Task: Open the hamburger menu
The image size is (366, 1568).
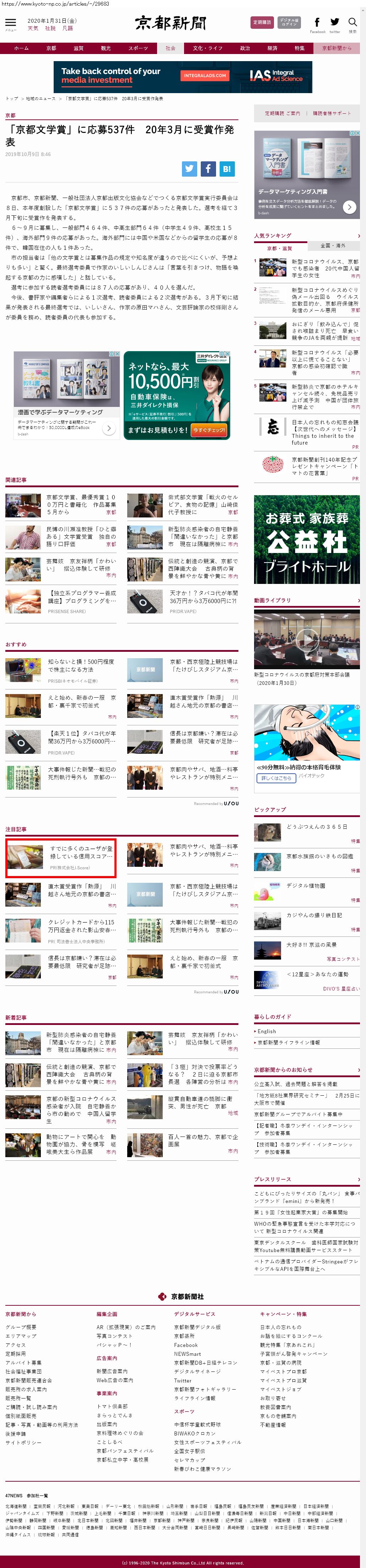Action: coord(10,22)
